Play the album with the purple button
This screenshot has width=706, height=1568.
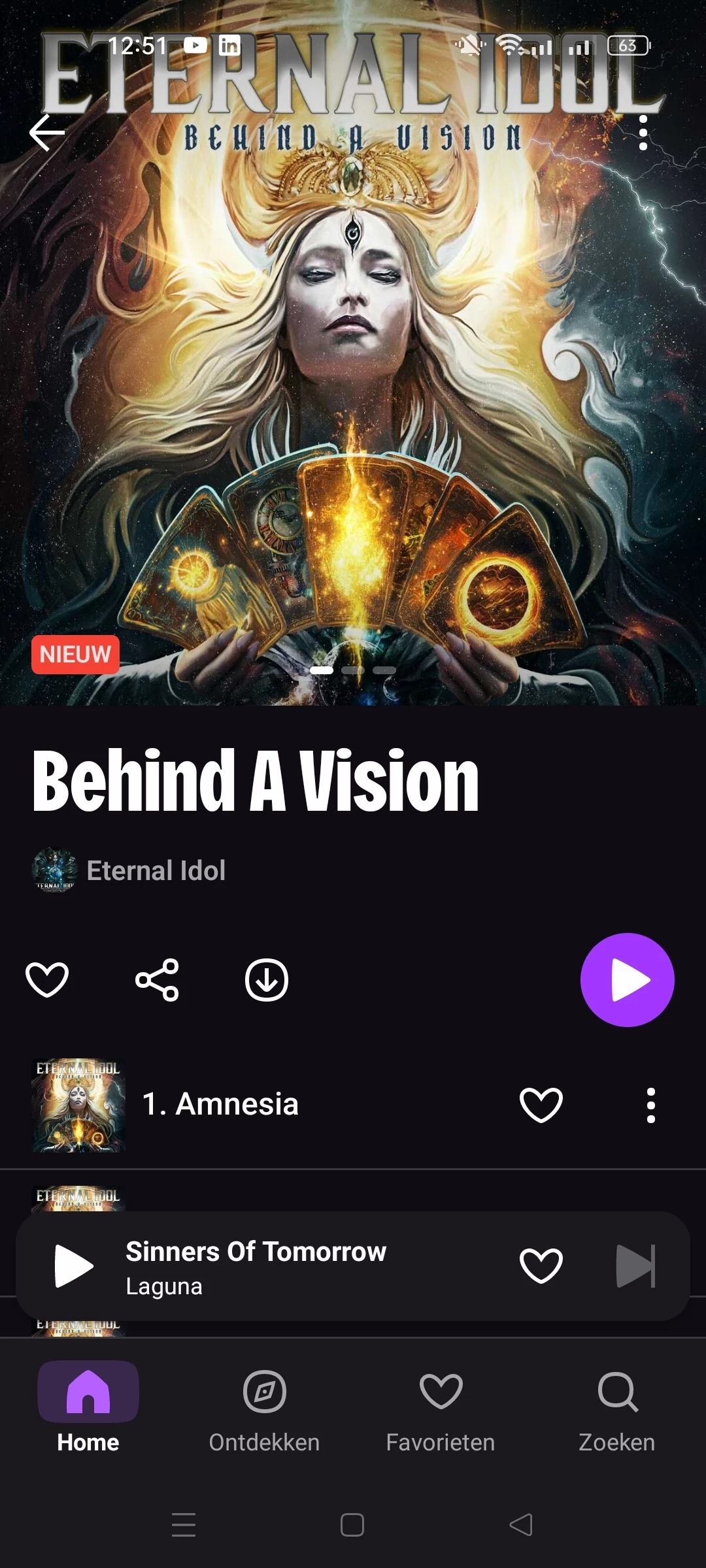[x=627, y=980]
